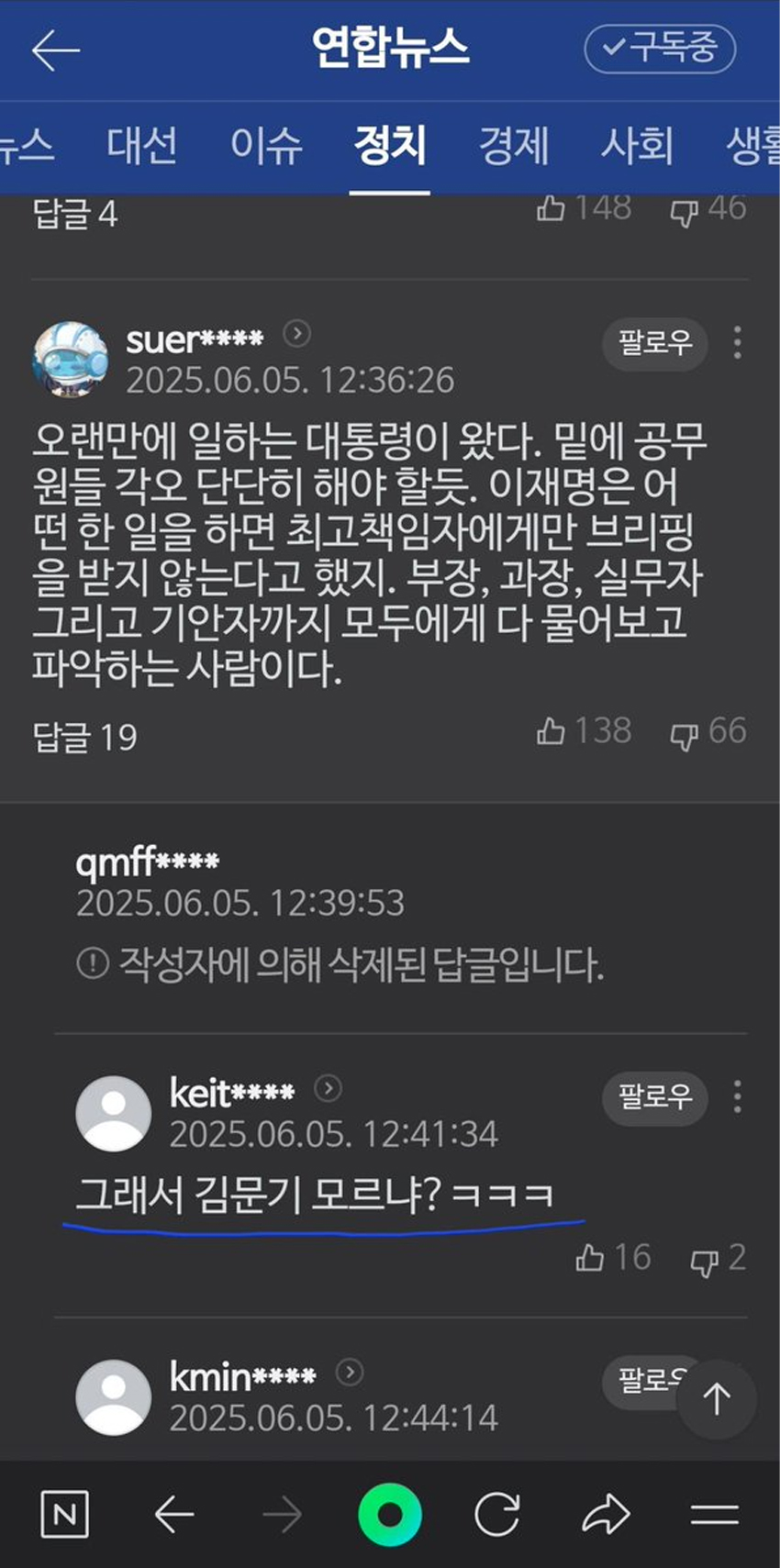This screenshot has height=1568, width=780.
Task: Share this page from the bottom toolbar
Action: point(606,1514)
